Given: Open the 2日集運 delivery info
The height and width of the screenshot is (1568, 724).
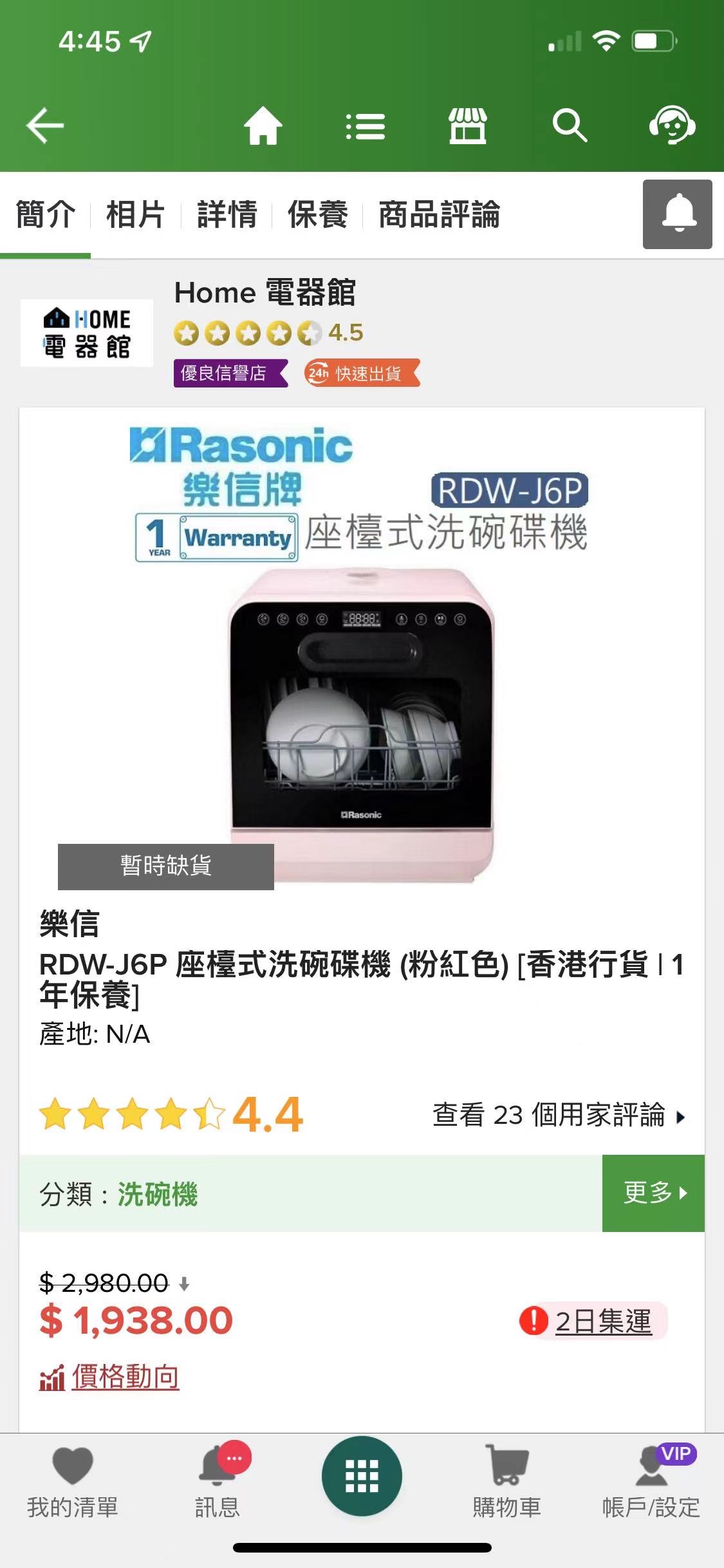Looking at the screenshot, I should [602, 1321].
